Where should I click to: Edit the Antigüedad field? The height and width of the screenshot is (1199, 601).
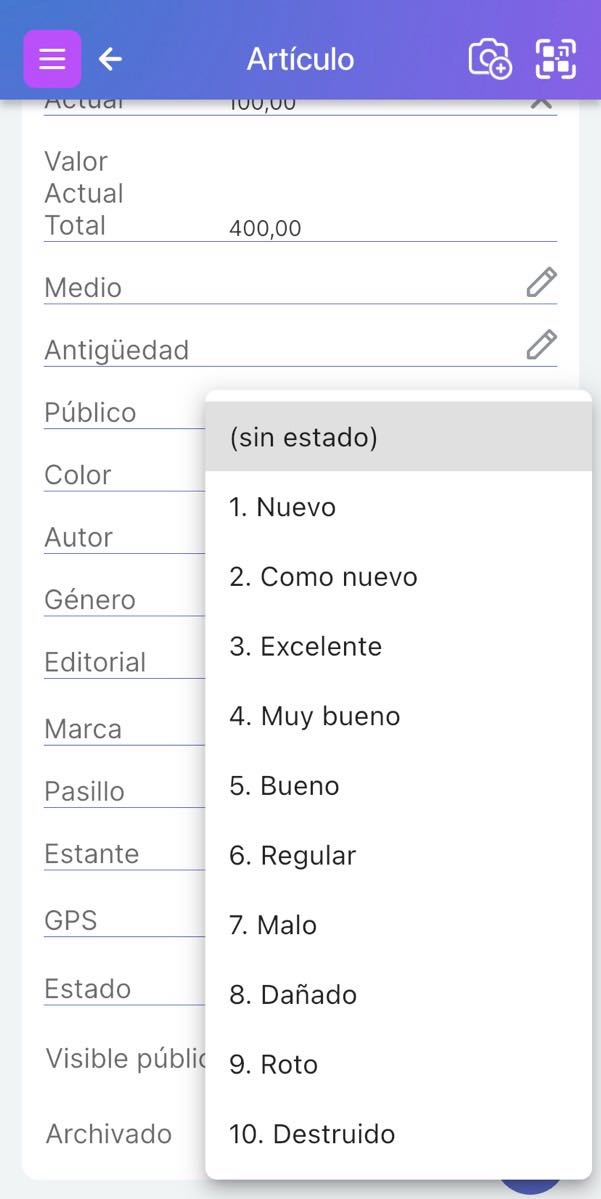(x=541, y=345)
